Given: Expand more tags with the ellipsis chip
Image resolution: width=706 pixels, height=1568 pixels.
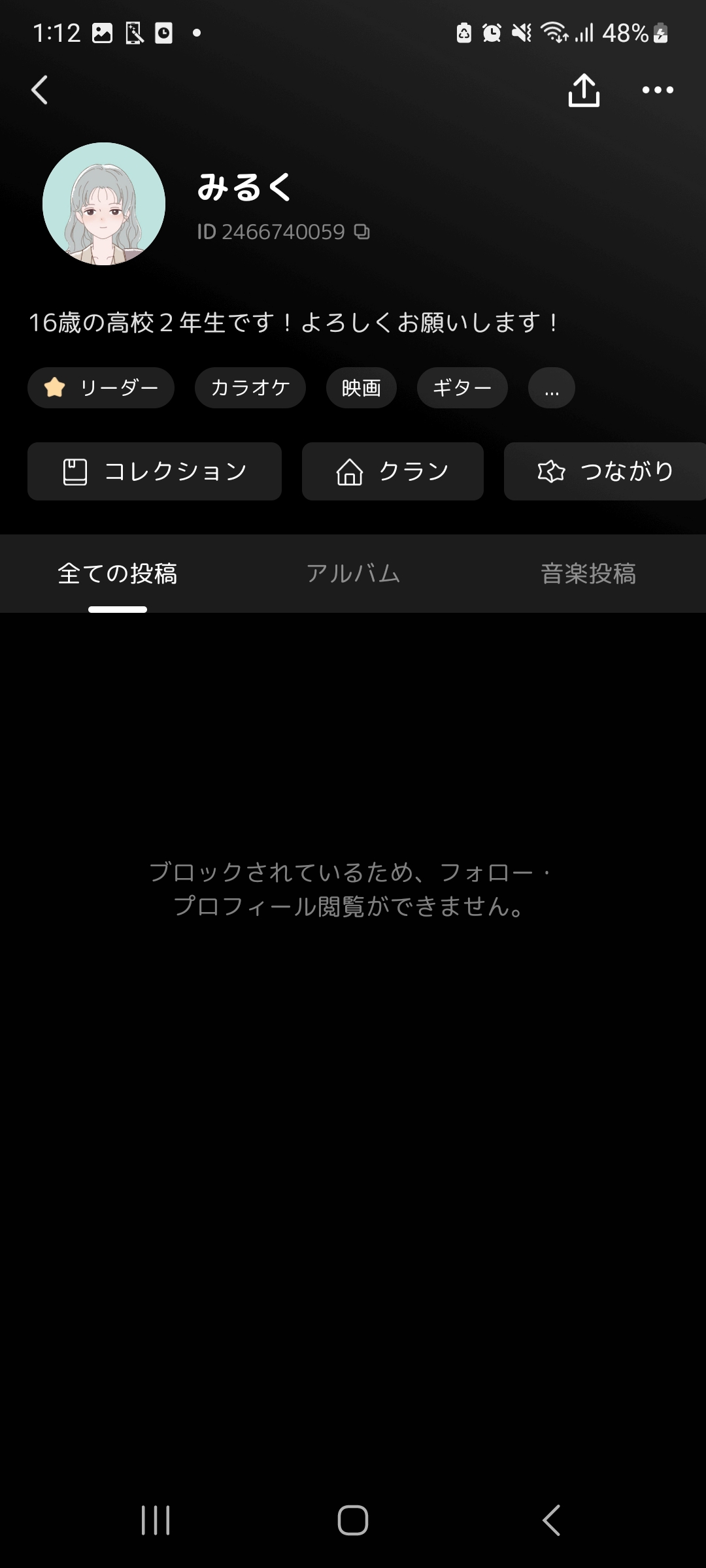Looking at the screenshot, I should (x=551, y=388).
